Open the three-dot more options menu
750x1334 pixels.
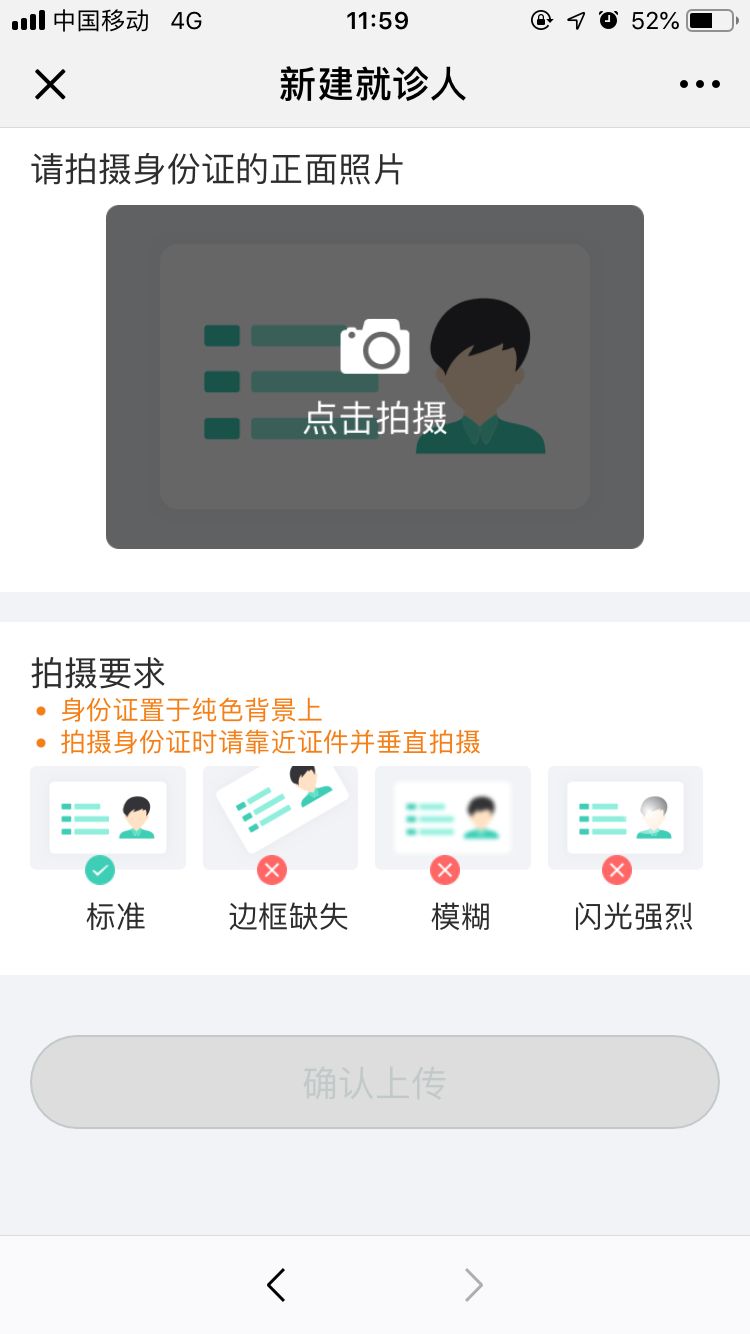pos(700,85)
